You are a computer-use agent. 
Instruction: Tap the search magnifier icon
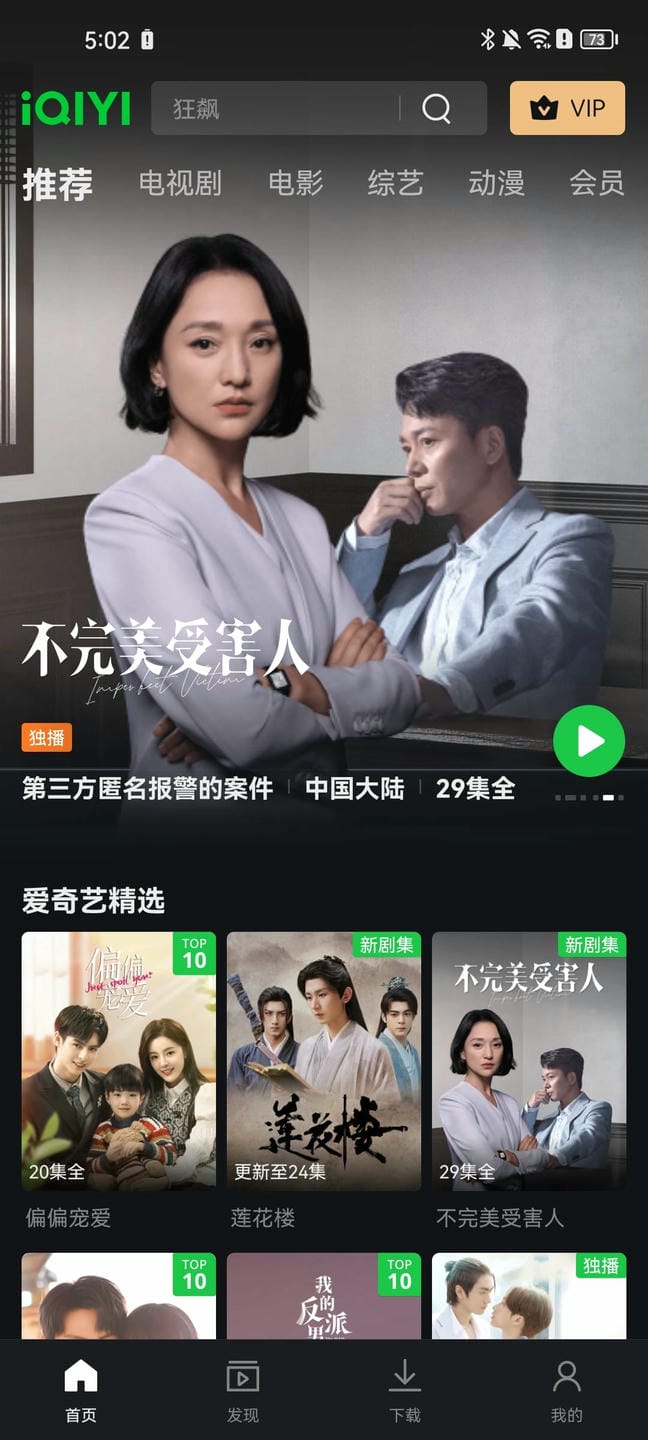tap(436, 108)
